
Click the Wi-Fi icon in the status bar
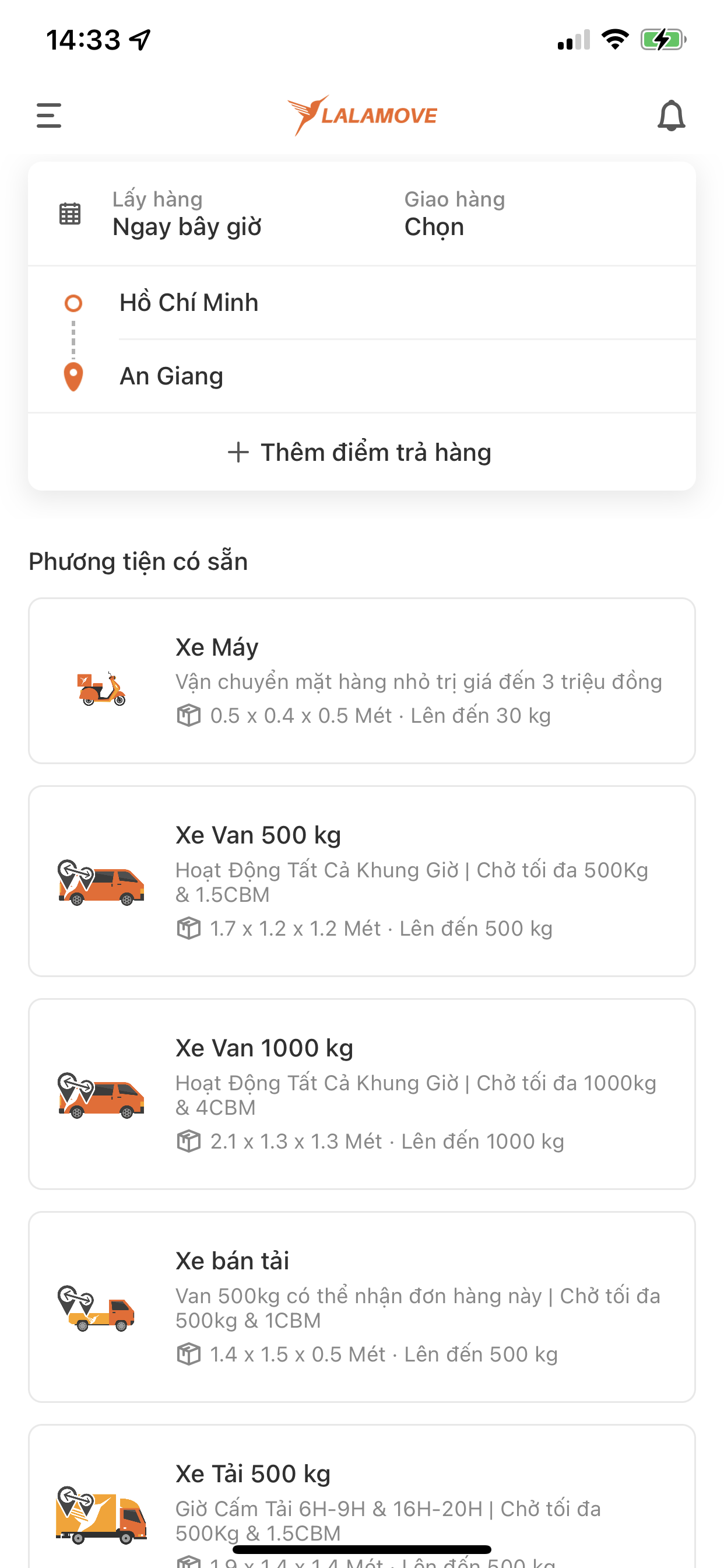click(614, 39)
